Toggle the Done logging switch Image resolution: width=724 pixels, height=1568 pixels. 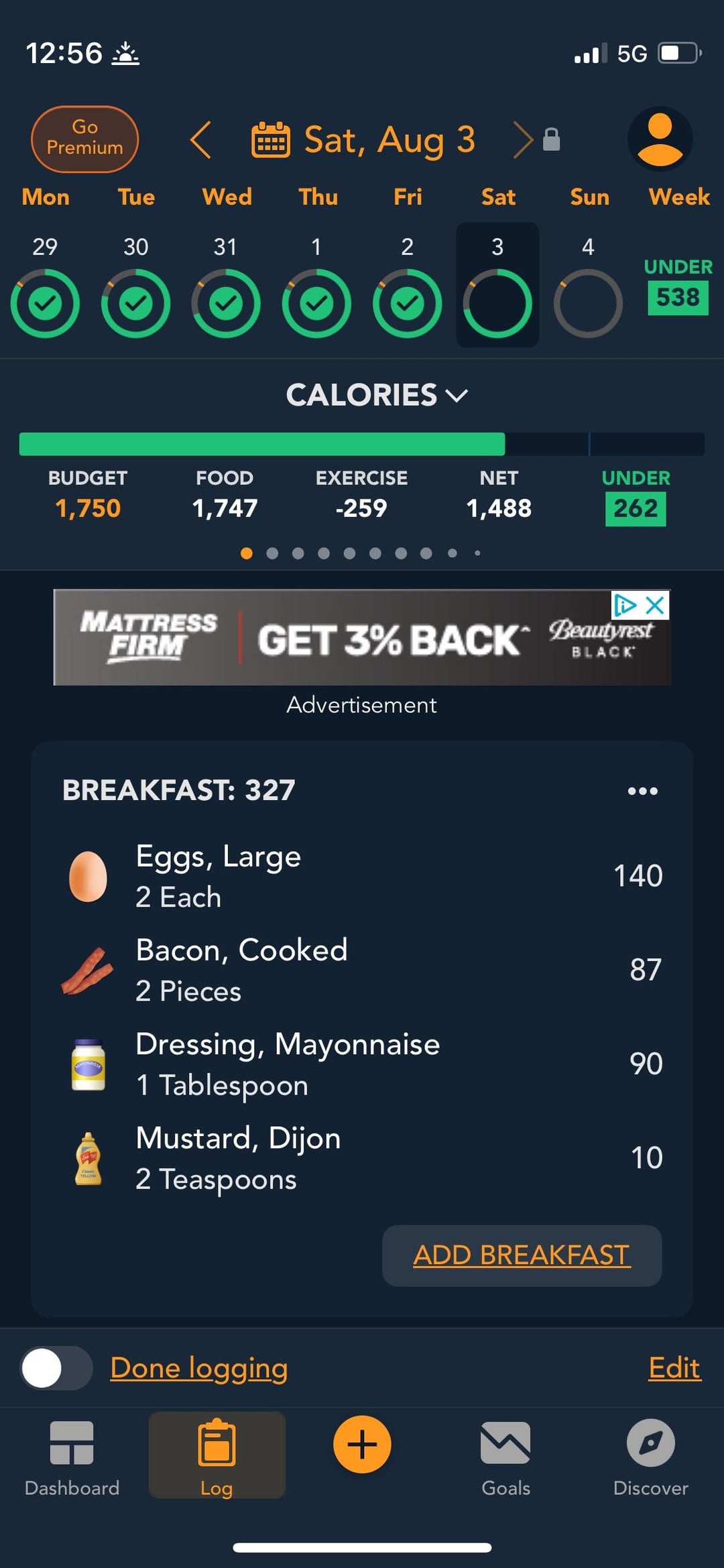[x=56, y=1368]
